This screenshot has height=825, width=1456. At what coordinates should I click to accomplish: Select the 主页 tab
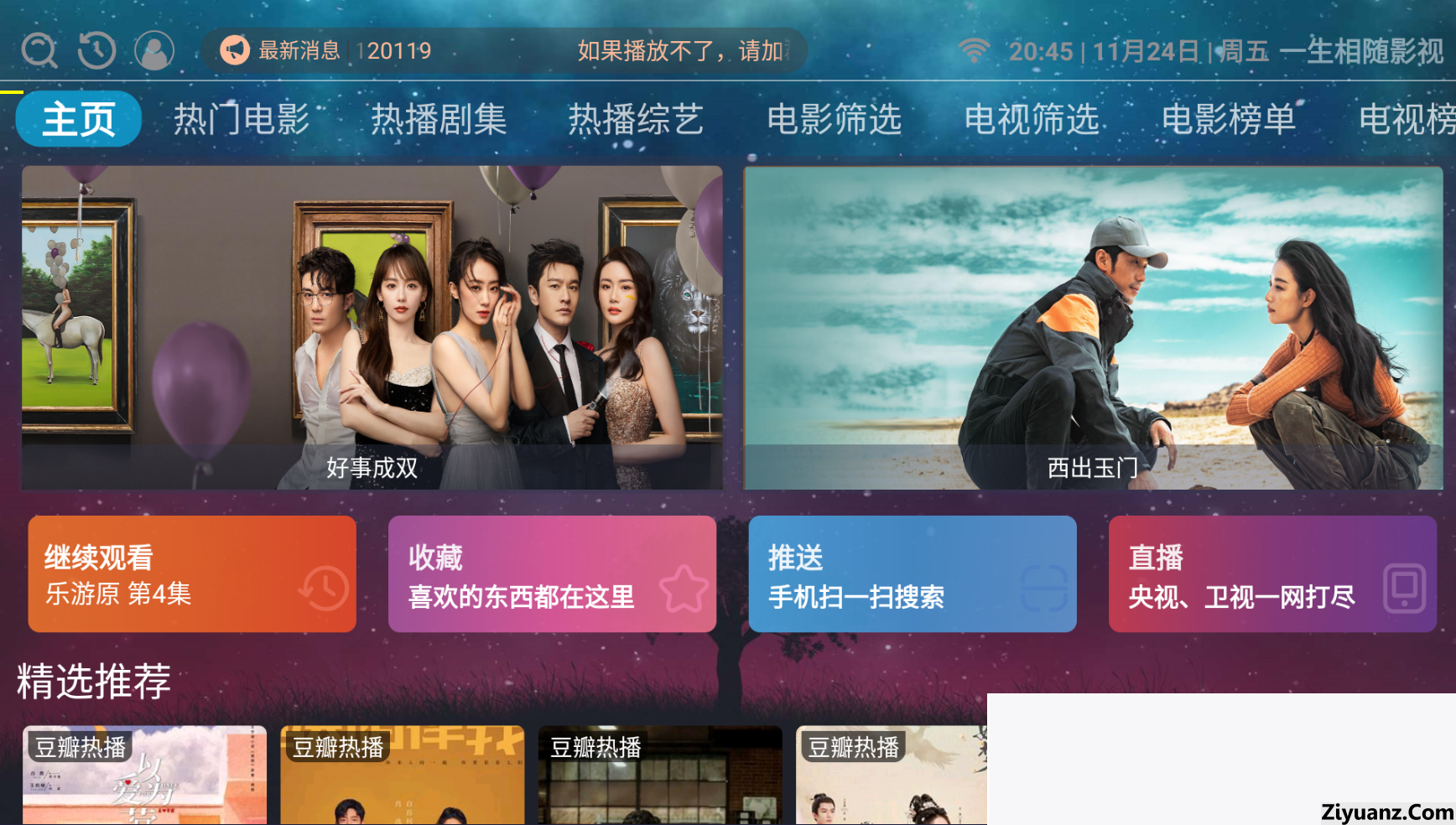pos(79,119)
